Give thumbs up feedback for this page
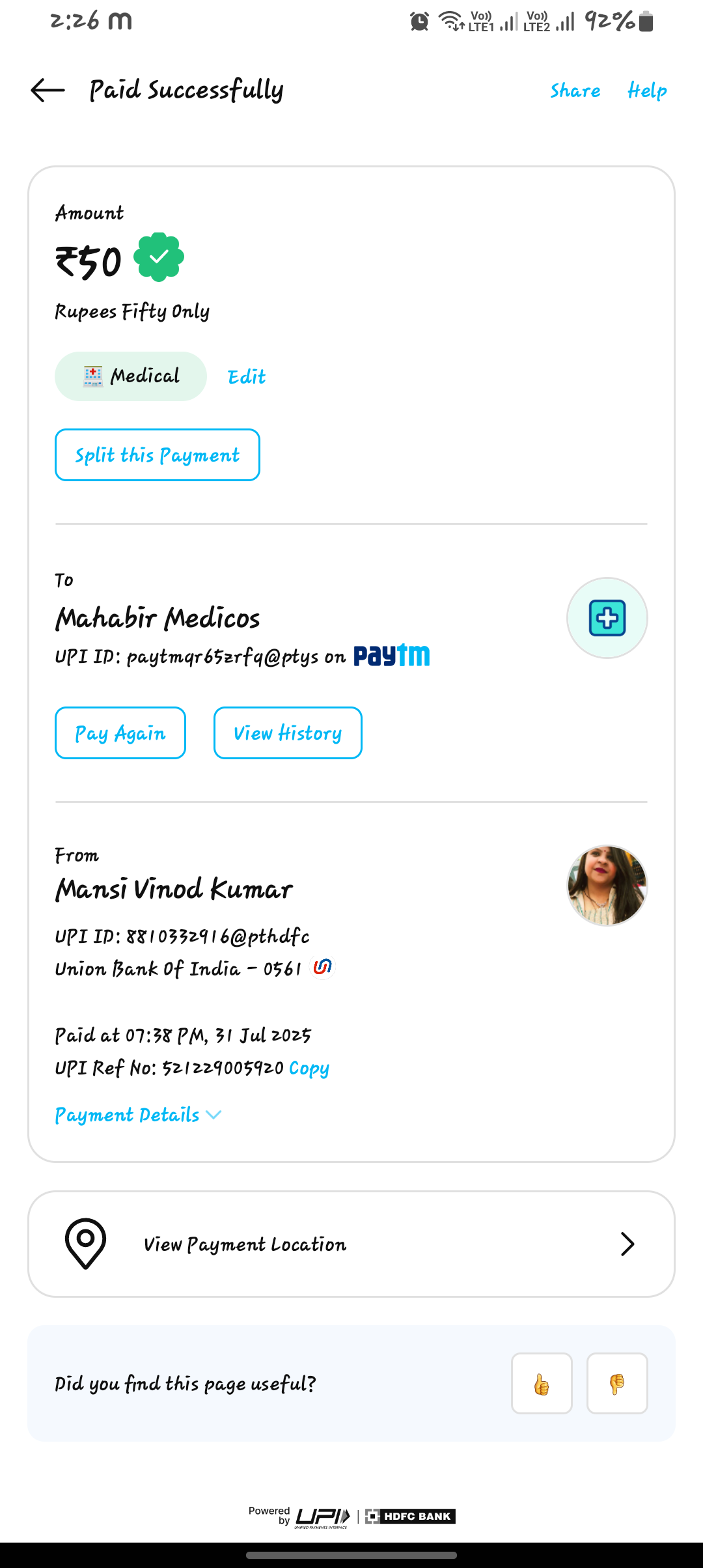 click(542, 1384)
